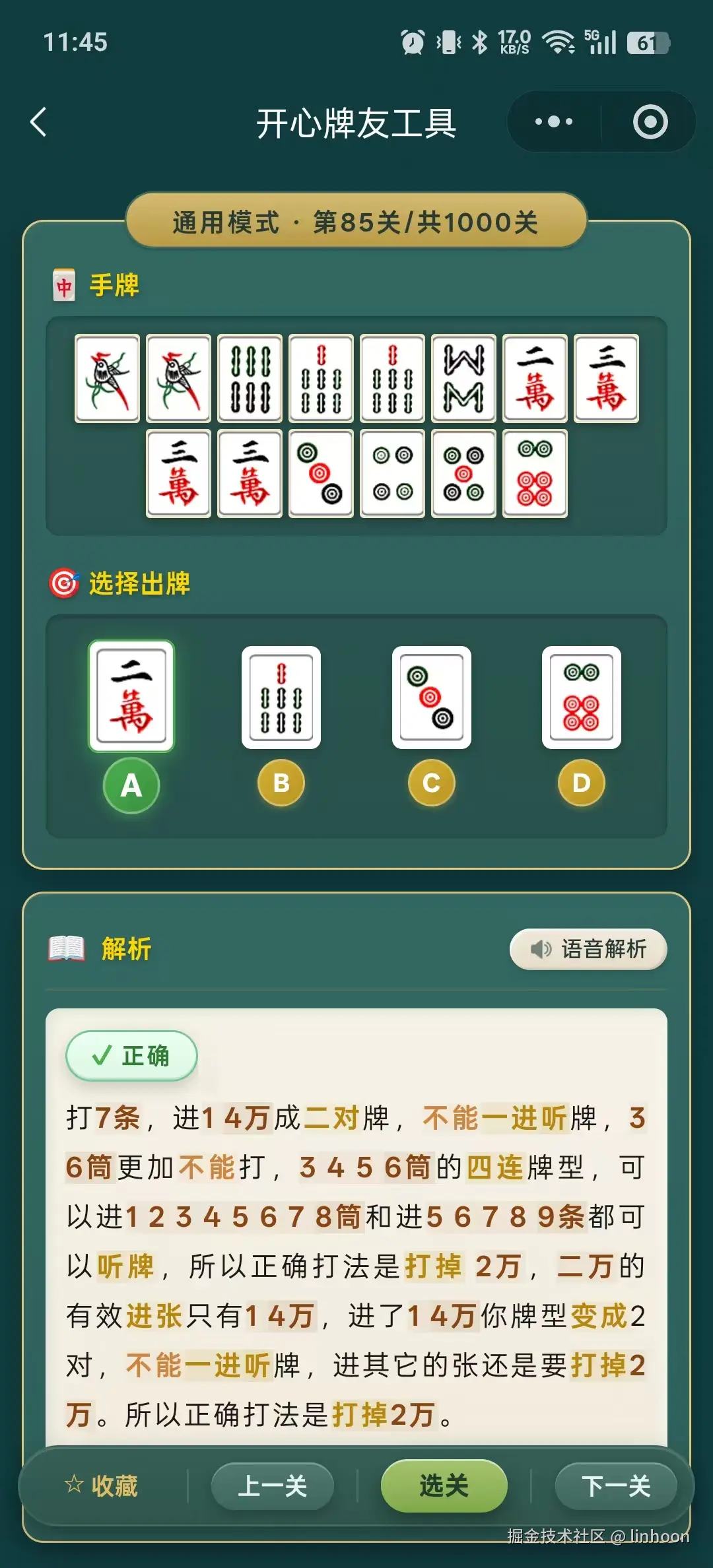
Task: Open the mini-program more options menu
Action: click(x=553, y=121)
